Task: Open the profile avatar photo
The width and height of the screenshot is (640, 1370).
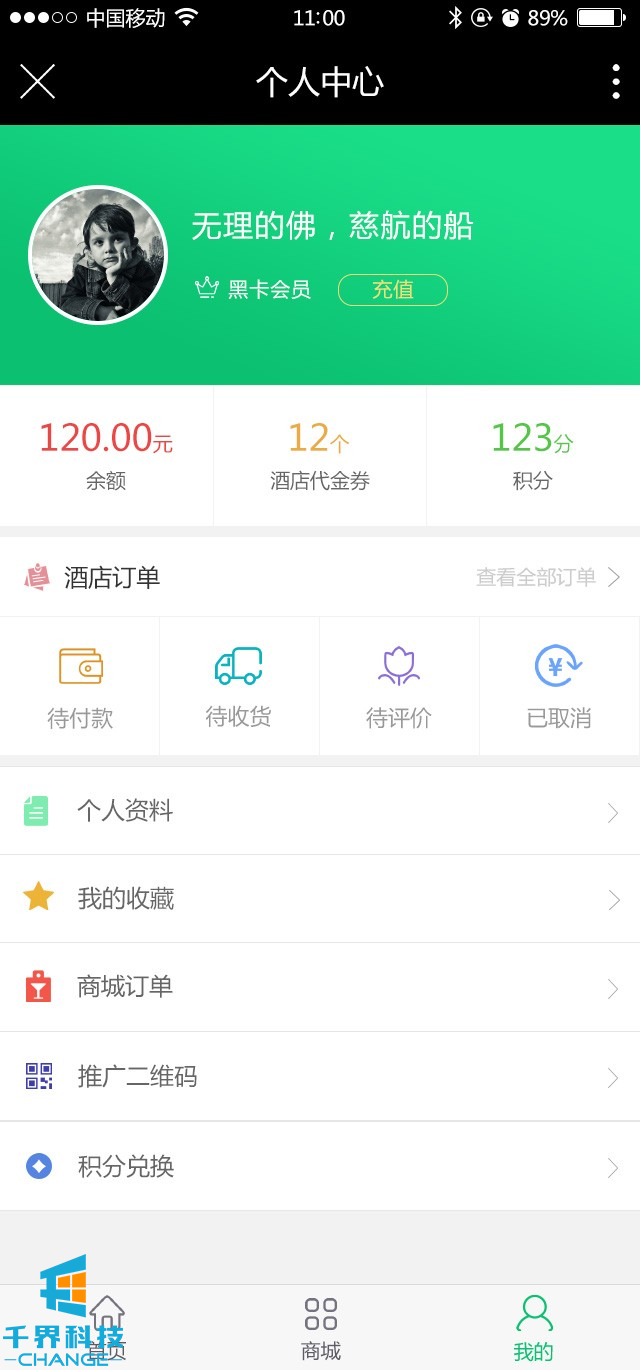Action: (98, 255)
